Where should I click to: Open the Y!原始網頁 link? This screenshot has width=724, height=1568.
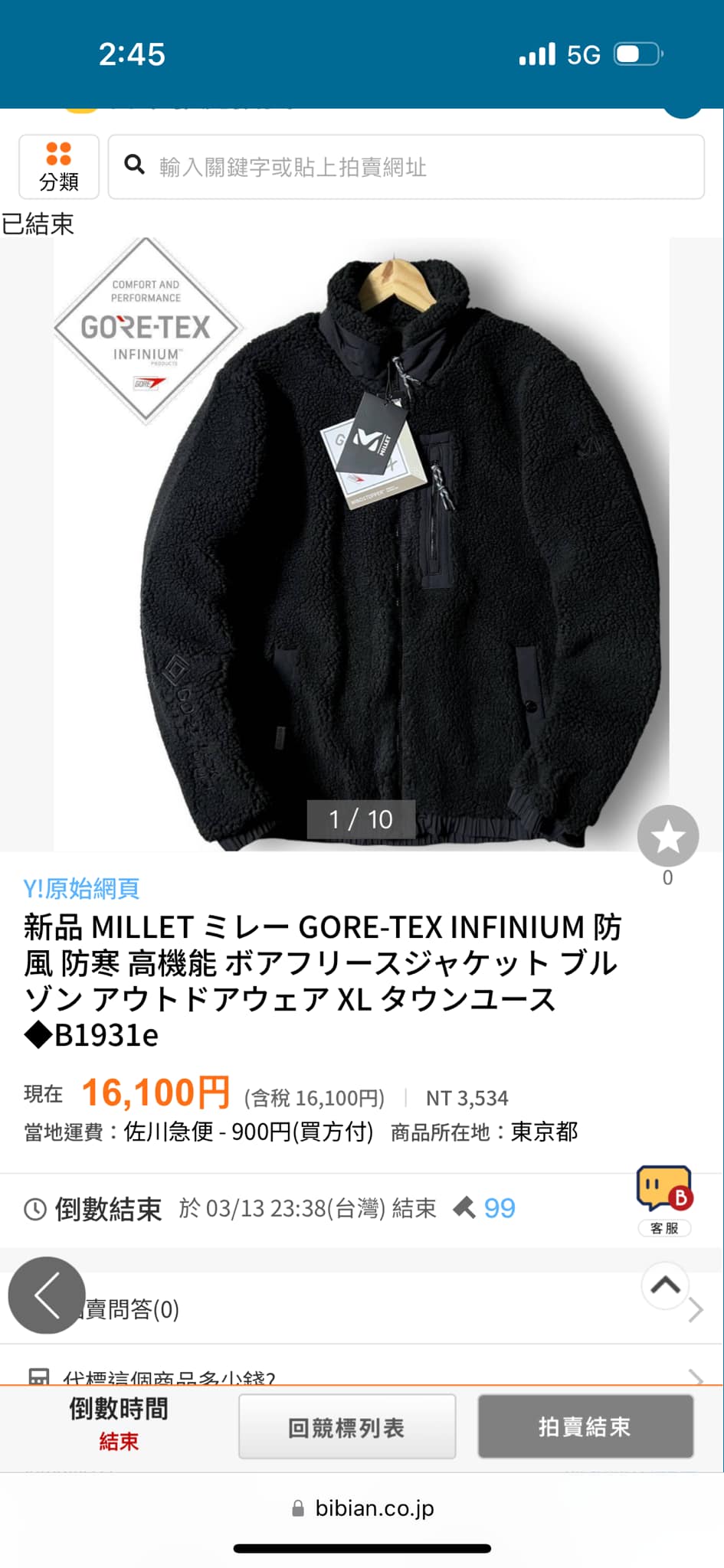click(80, 888)
